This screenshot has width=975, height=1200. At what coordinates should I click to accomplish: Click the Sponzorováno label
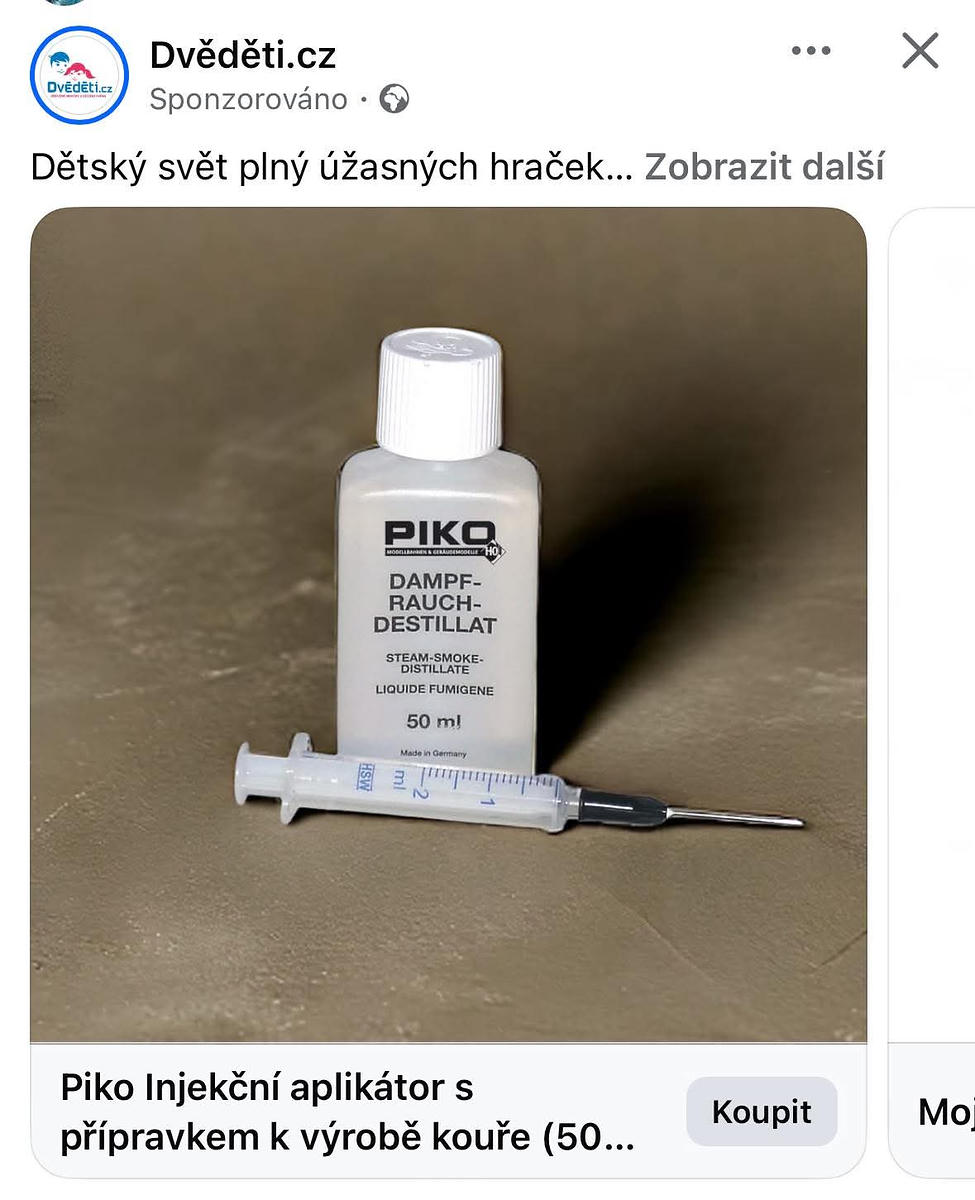(250, 99)
